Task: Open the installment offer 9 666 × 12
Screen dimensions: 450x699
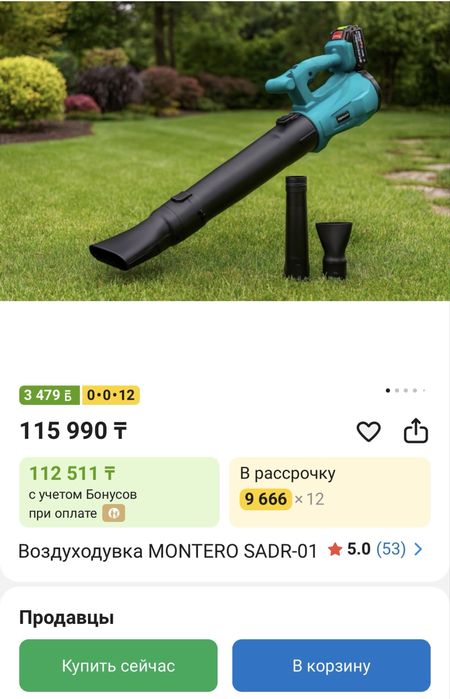Action: 330,492
